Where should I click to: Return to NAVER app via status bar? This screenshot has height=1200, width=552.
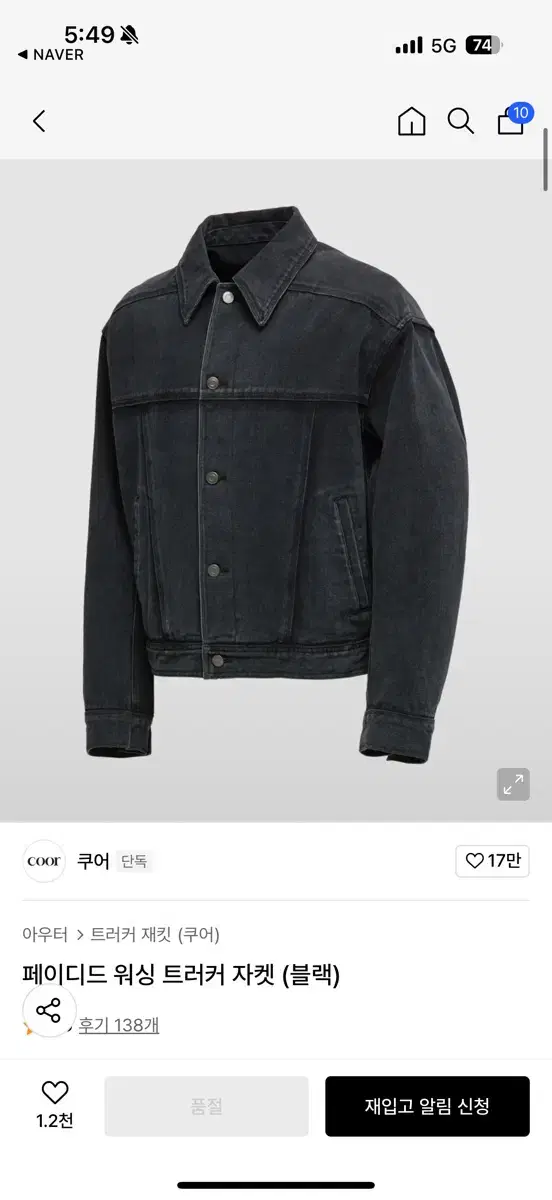pyautogui.click(x=50, y=55)
